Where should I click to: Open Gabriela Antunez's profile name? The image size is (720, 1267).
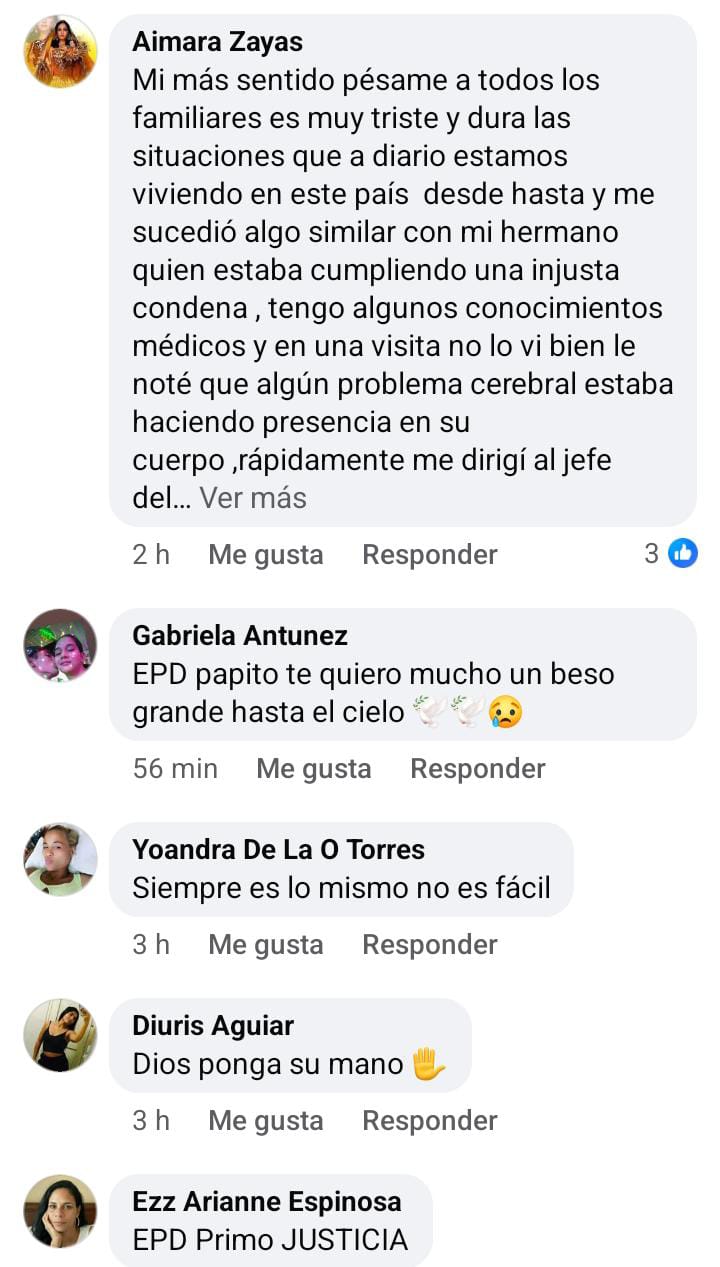coord(240,635)
